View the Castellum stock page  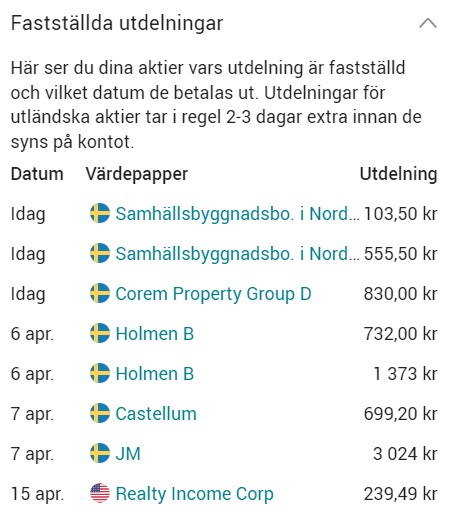click(x=156, y=414)
